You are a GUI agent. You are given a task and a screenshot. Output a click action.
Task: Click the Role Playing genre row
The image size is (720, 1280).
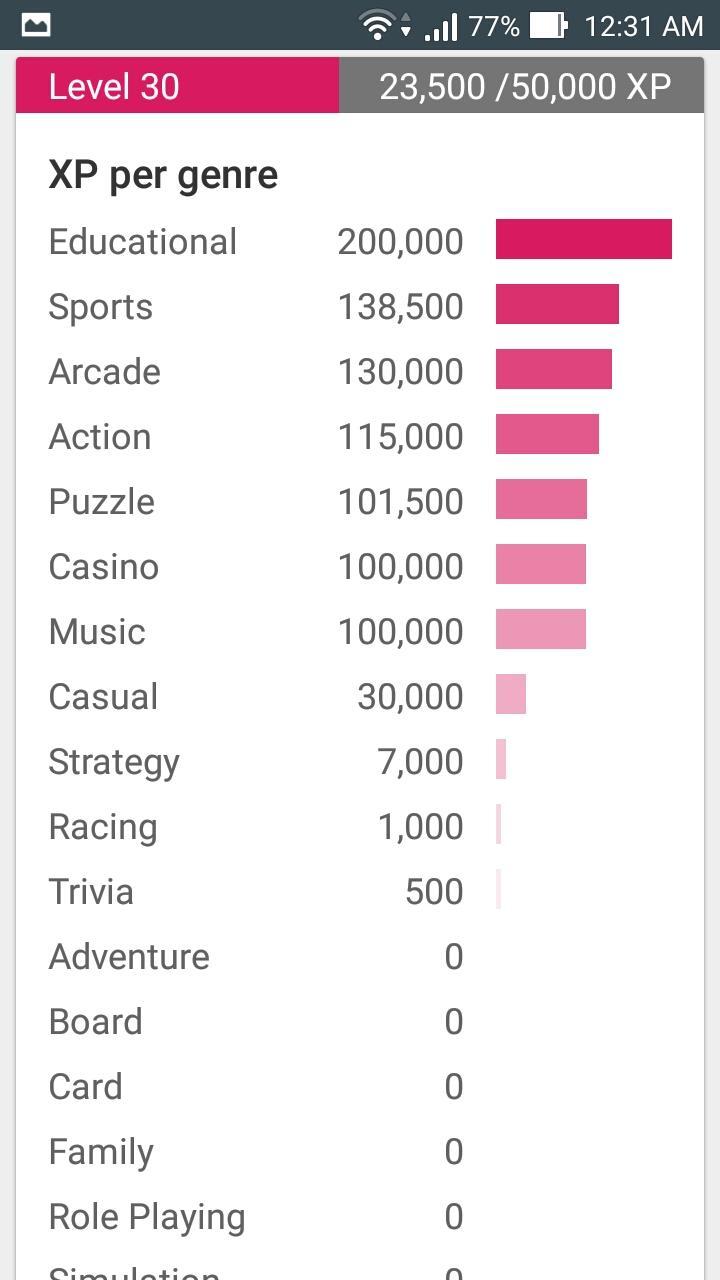146,1216
